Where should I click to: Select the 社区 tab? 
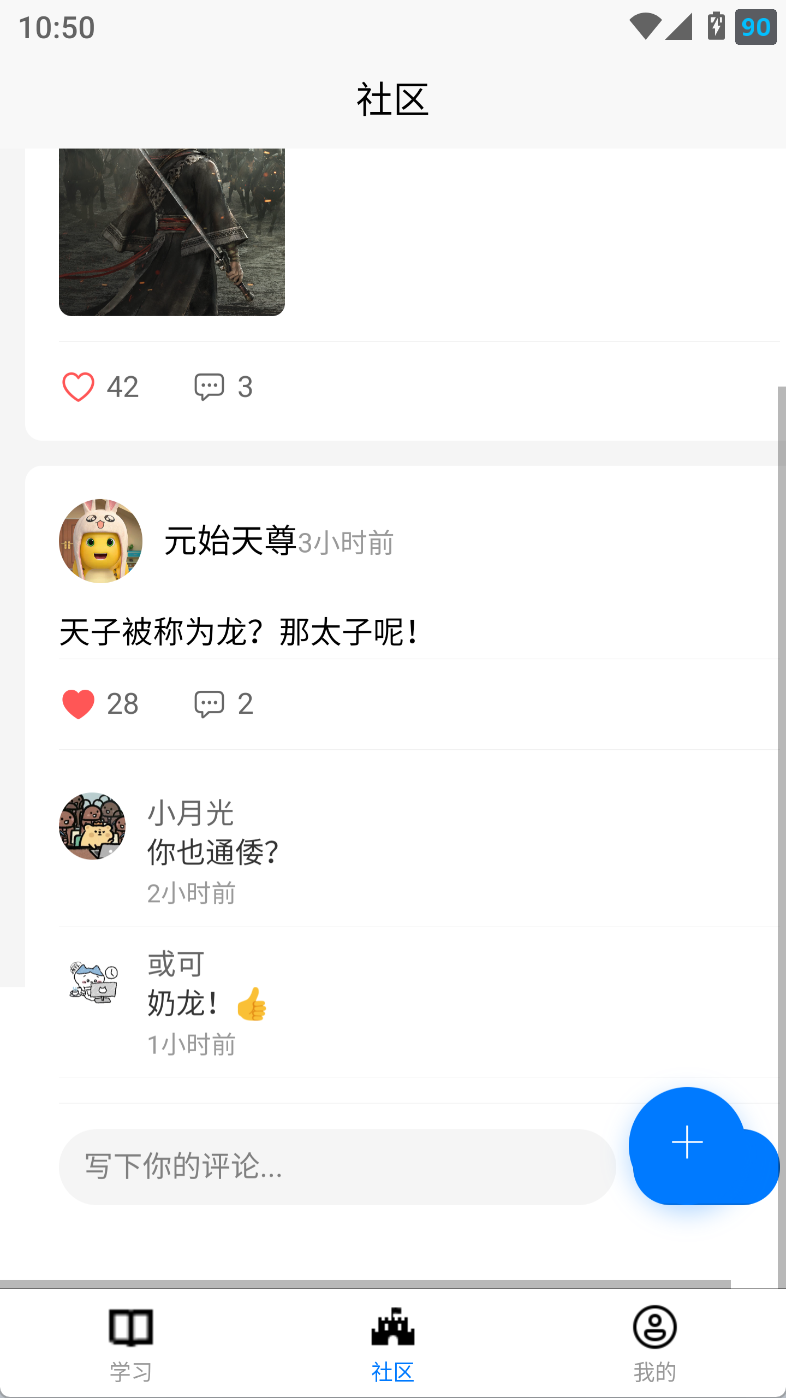tap(393, 1345)
